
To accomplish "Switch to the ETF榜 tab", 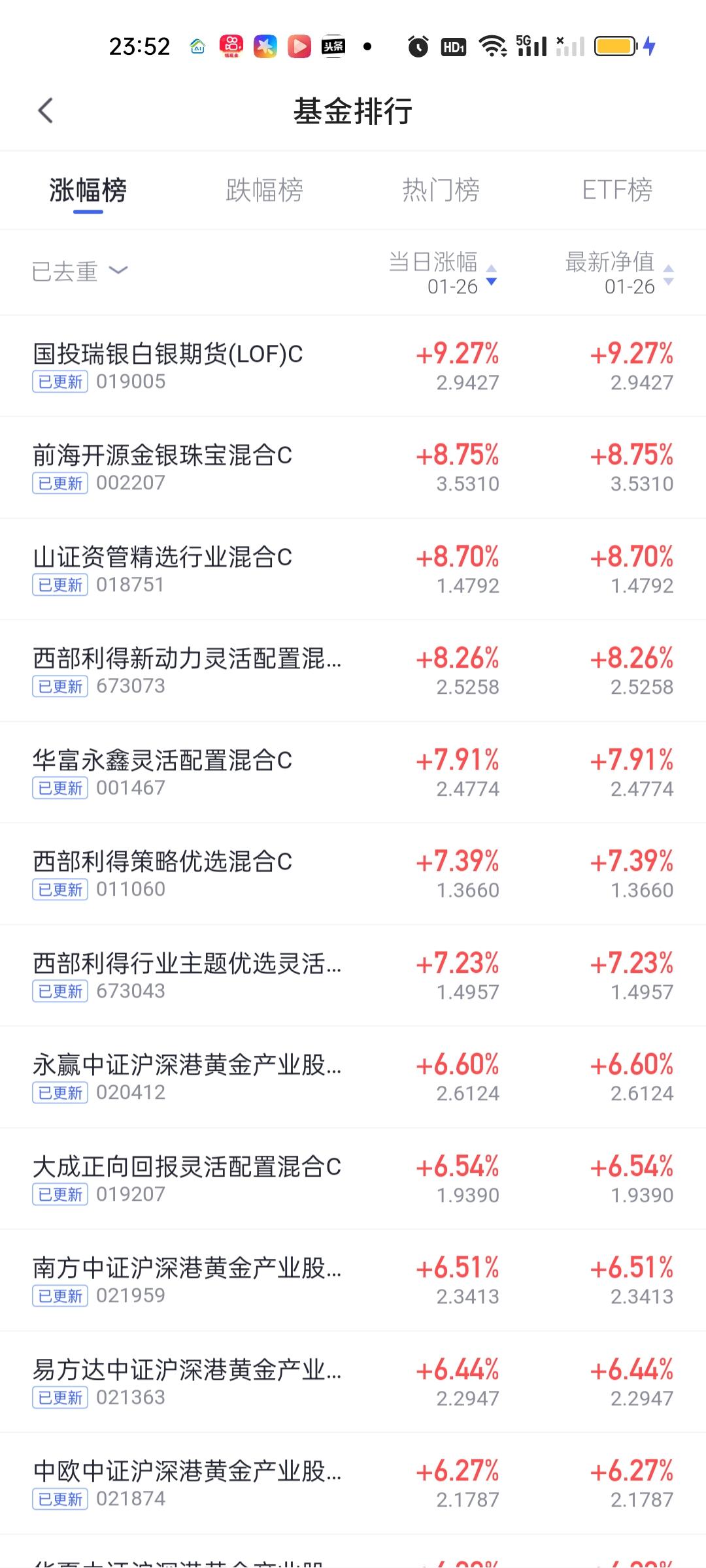I will click(x=618, y=189).
